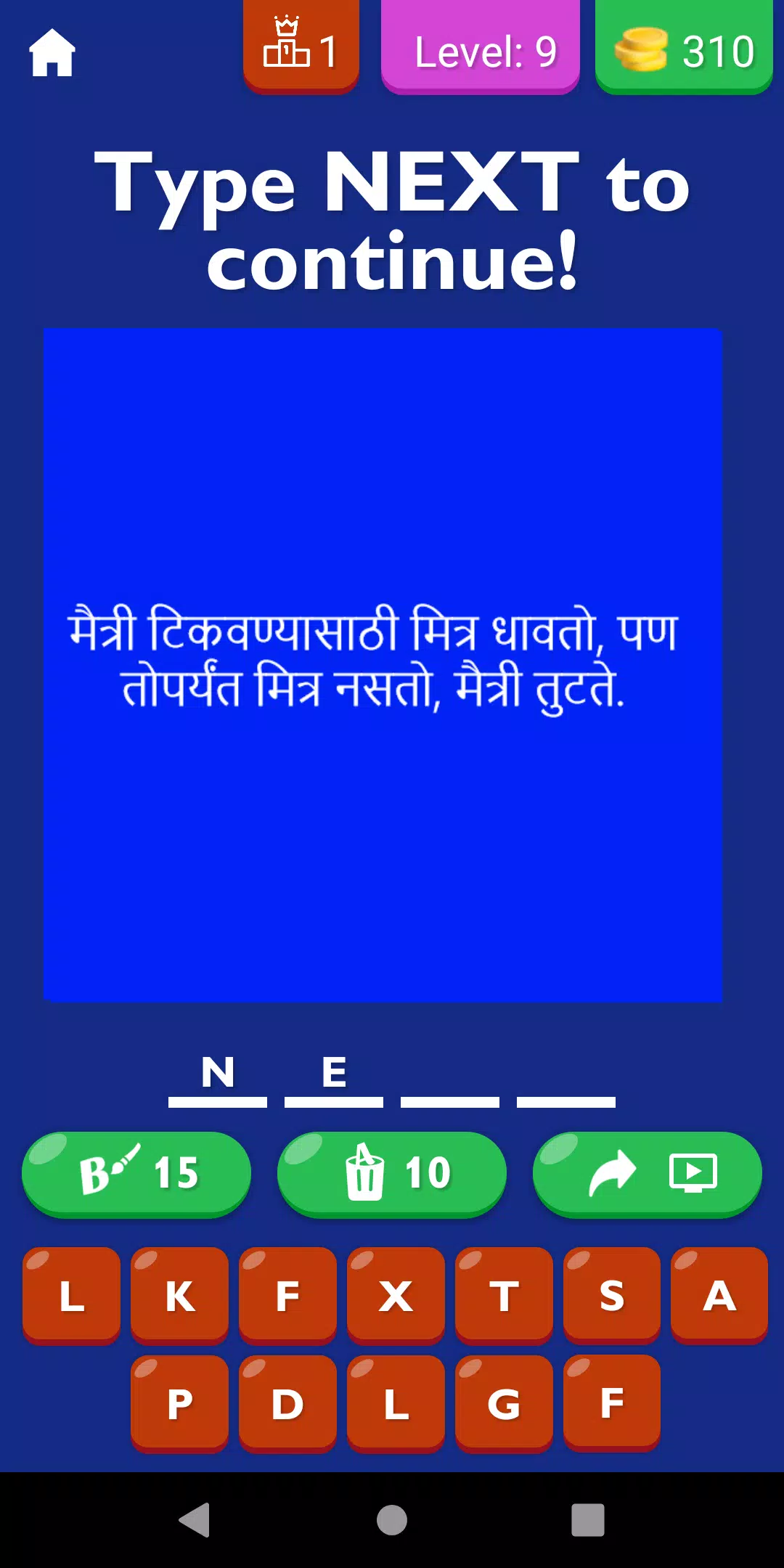Skip level by watching a video
Viewport: 784px width, 1568px height.
point(648,1174)
